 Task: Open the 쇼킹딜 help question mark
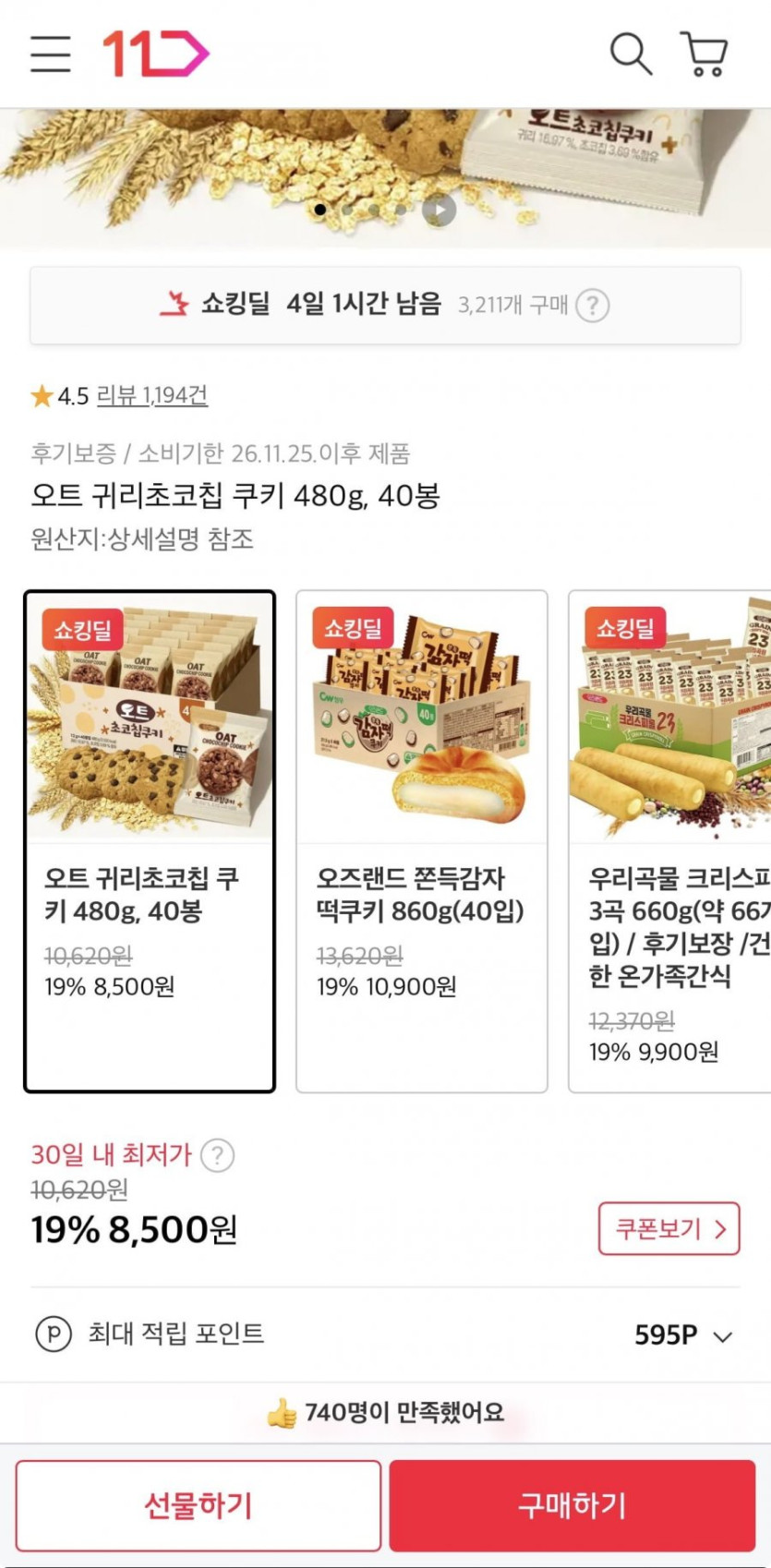coord(593,305)
